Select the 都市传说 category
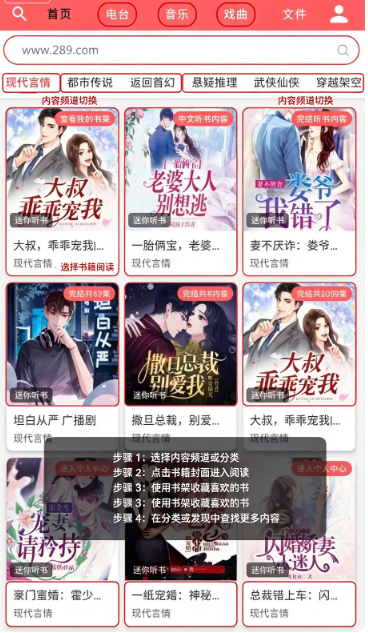Screen dimensions: 368x633 (x=90, y=83)
